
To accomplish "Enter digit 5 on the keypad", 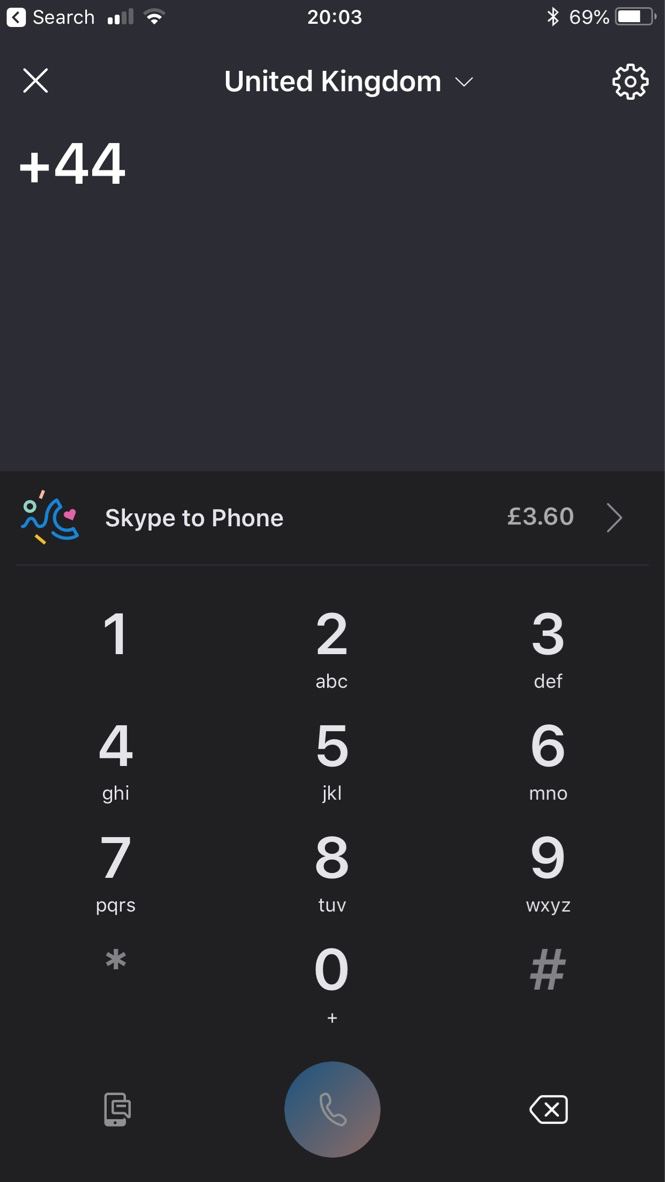I will 332,761.
